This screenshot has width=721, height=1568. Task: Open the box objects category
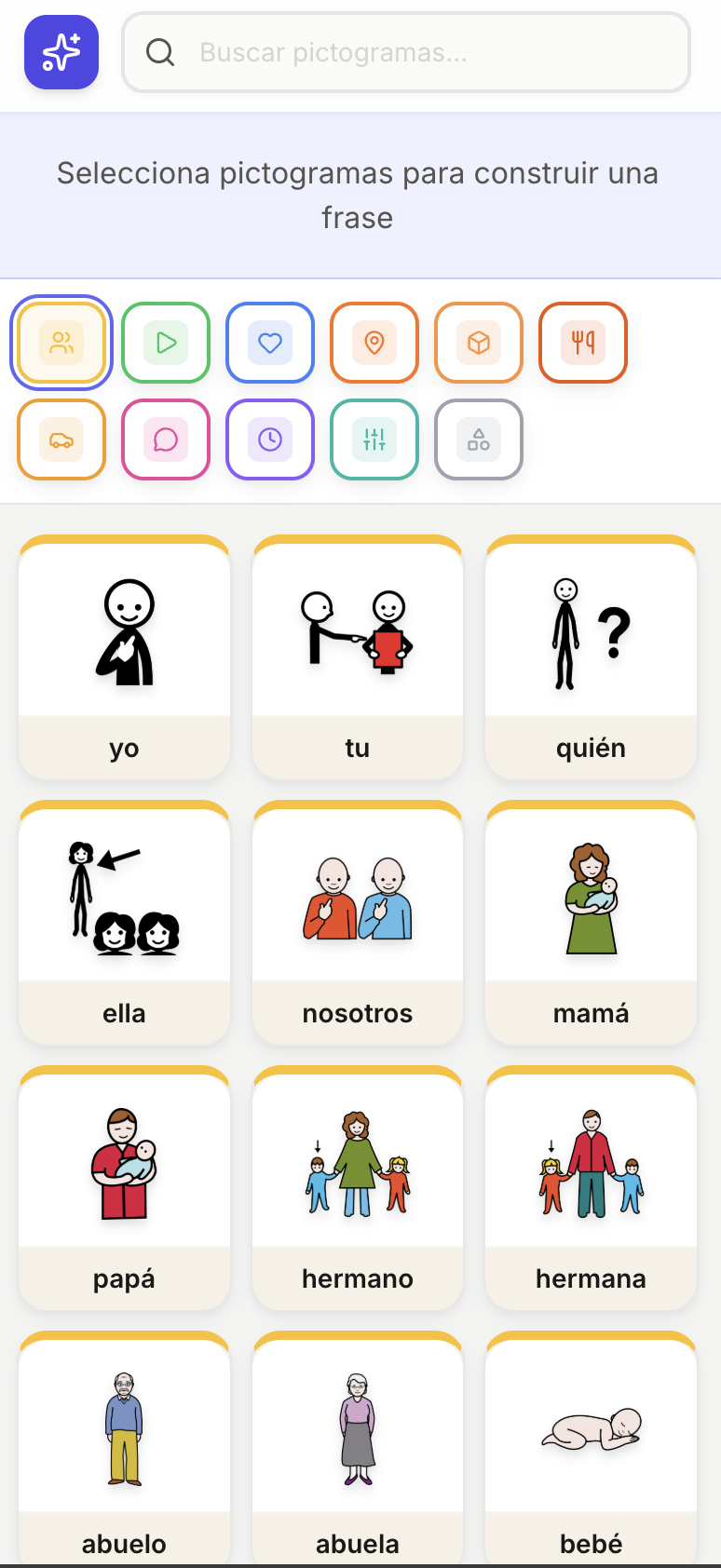click(479, 343)
